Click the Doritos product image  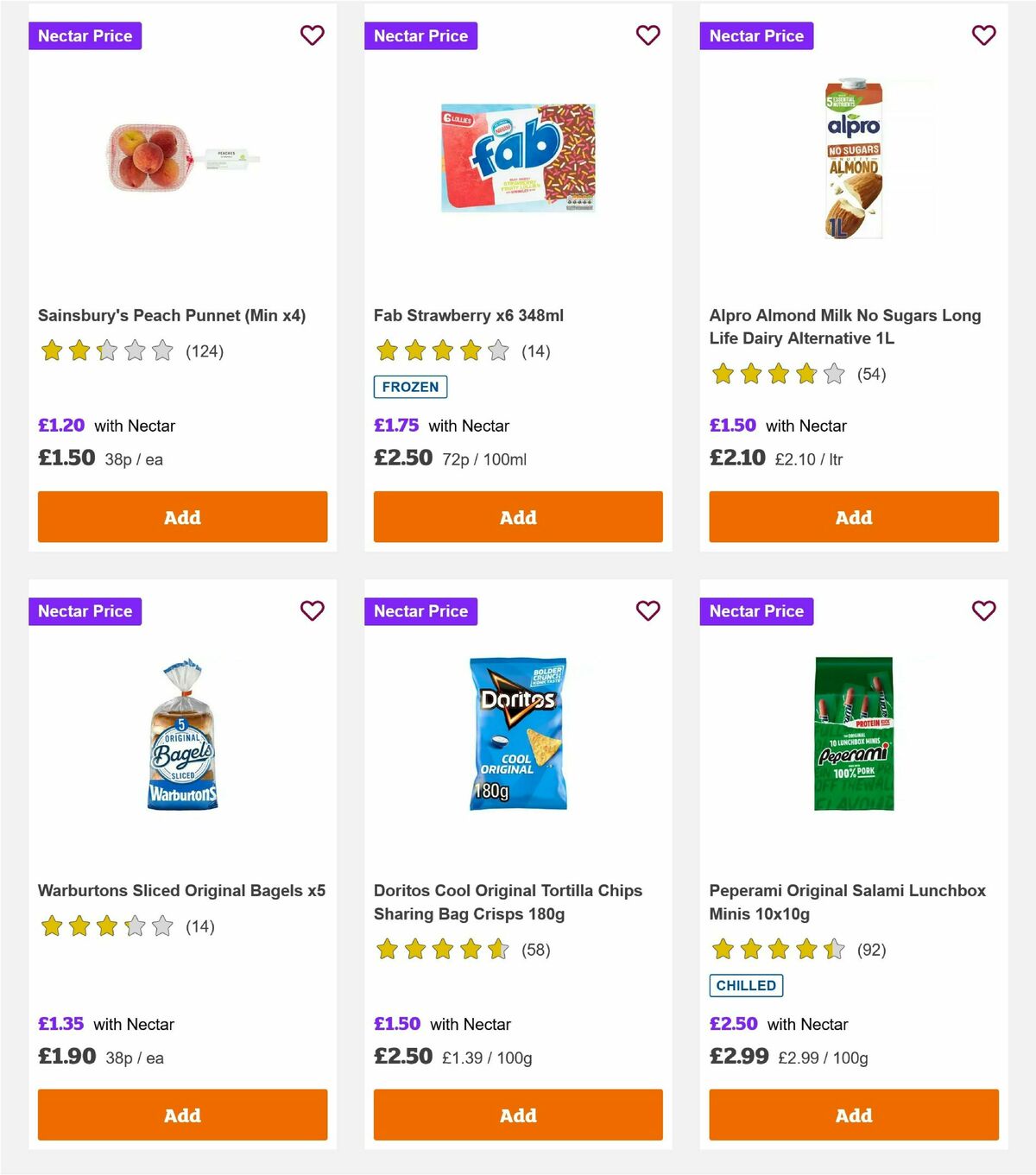tap(517, 734)
